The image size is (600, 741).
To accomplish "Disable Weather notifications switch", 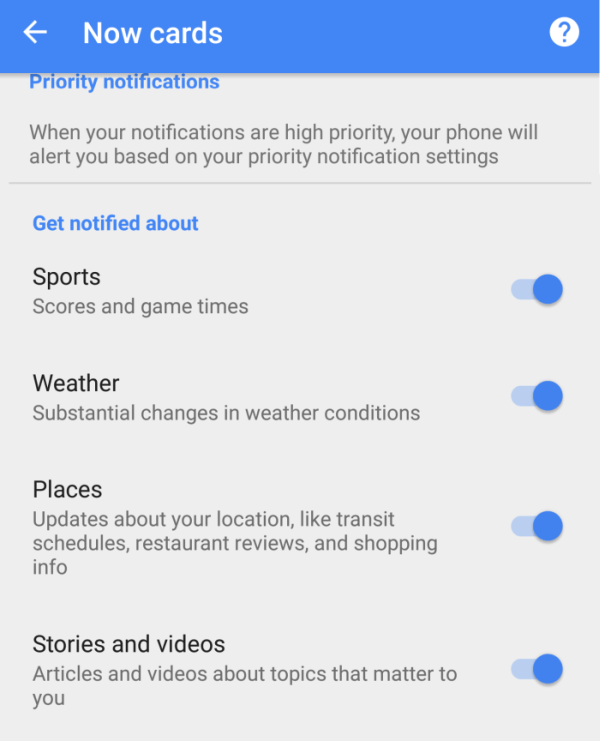I will 537,396.
